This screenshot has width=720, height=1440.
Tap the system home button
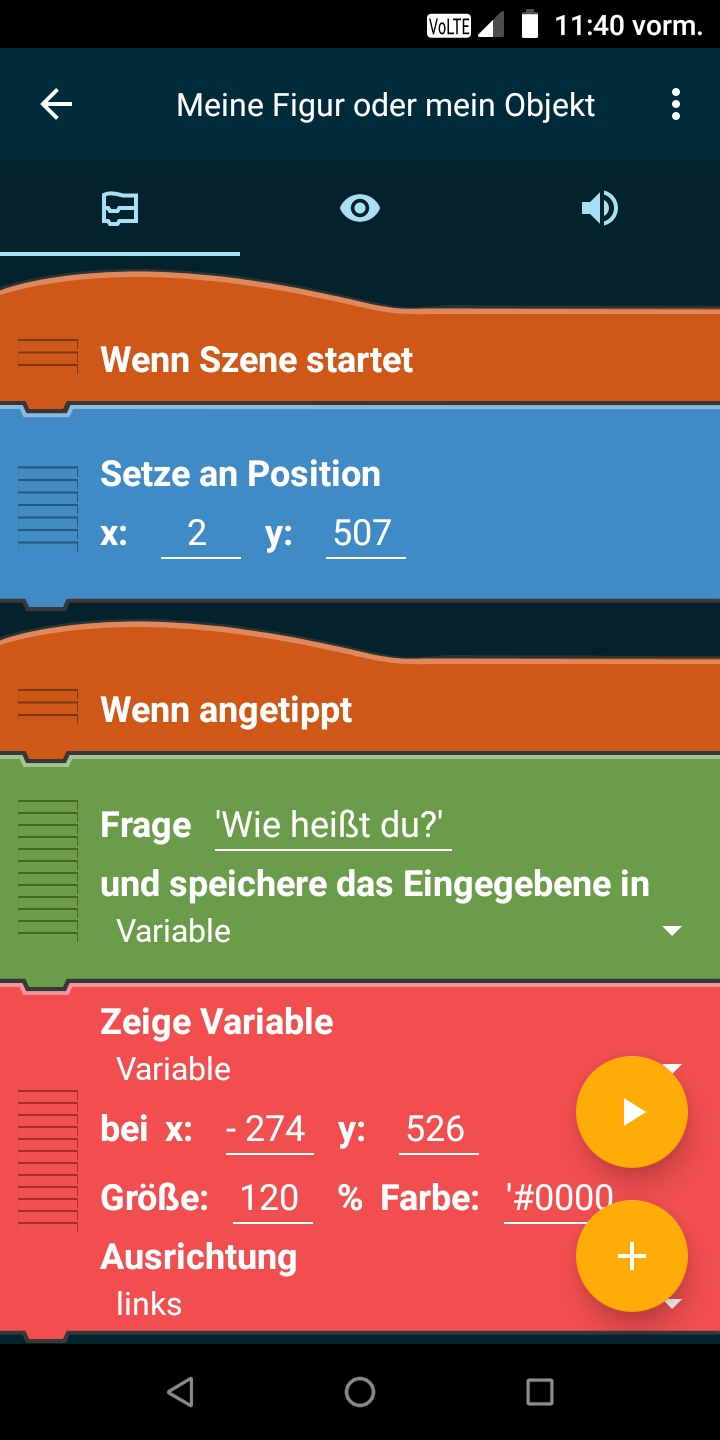(x=360, y=1392)
